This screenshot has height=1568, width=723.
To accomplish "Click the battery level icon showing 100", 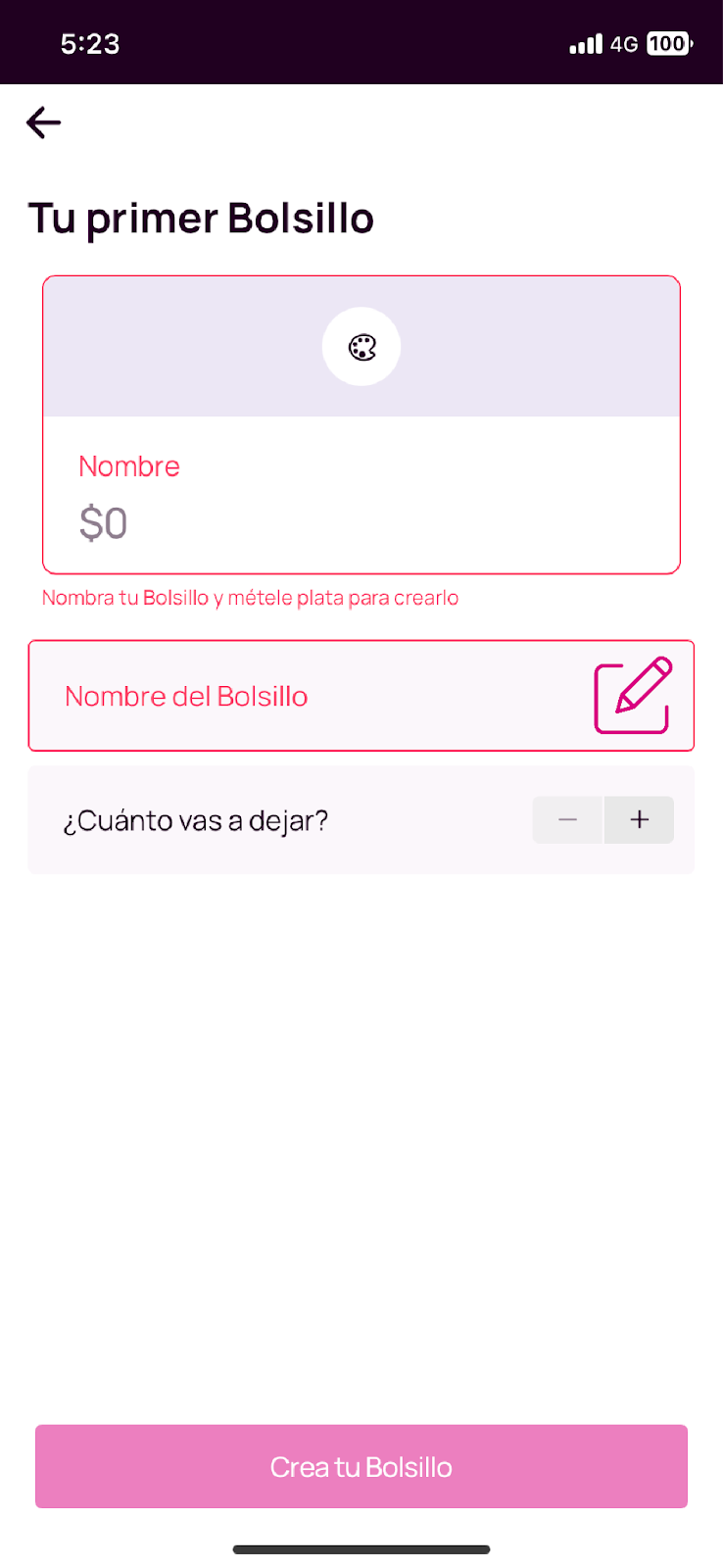I will click(x=669, y=43).
